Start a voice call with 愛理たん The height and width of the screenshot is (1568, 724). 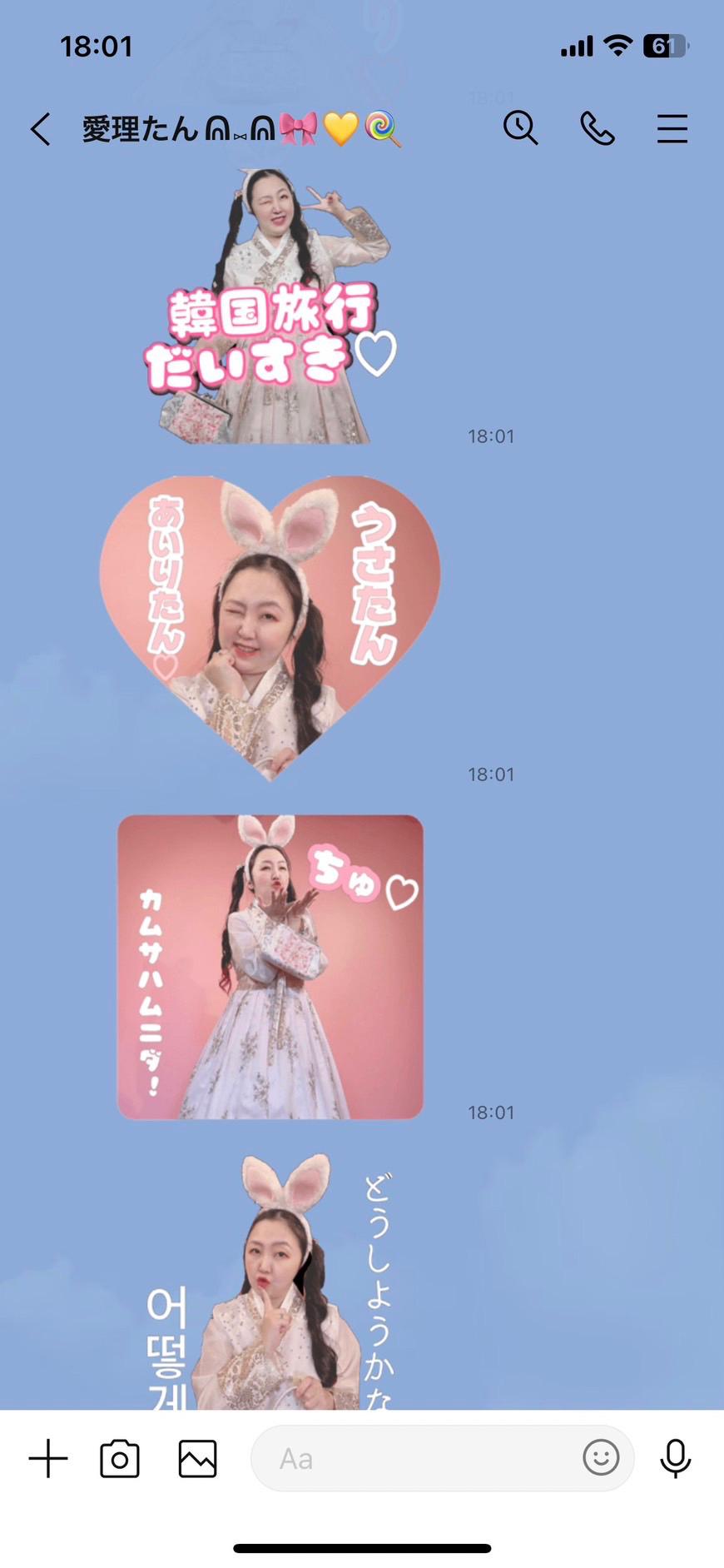(x=597, y=129)
